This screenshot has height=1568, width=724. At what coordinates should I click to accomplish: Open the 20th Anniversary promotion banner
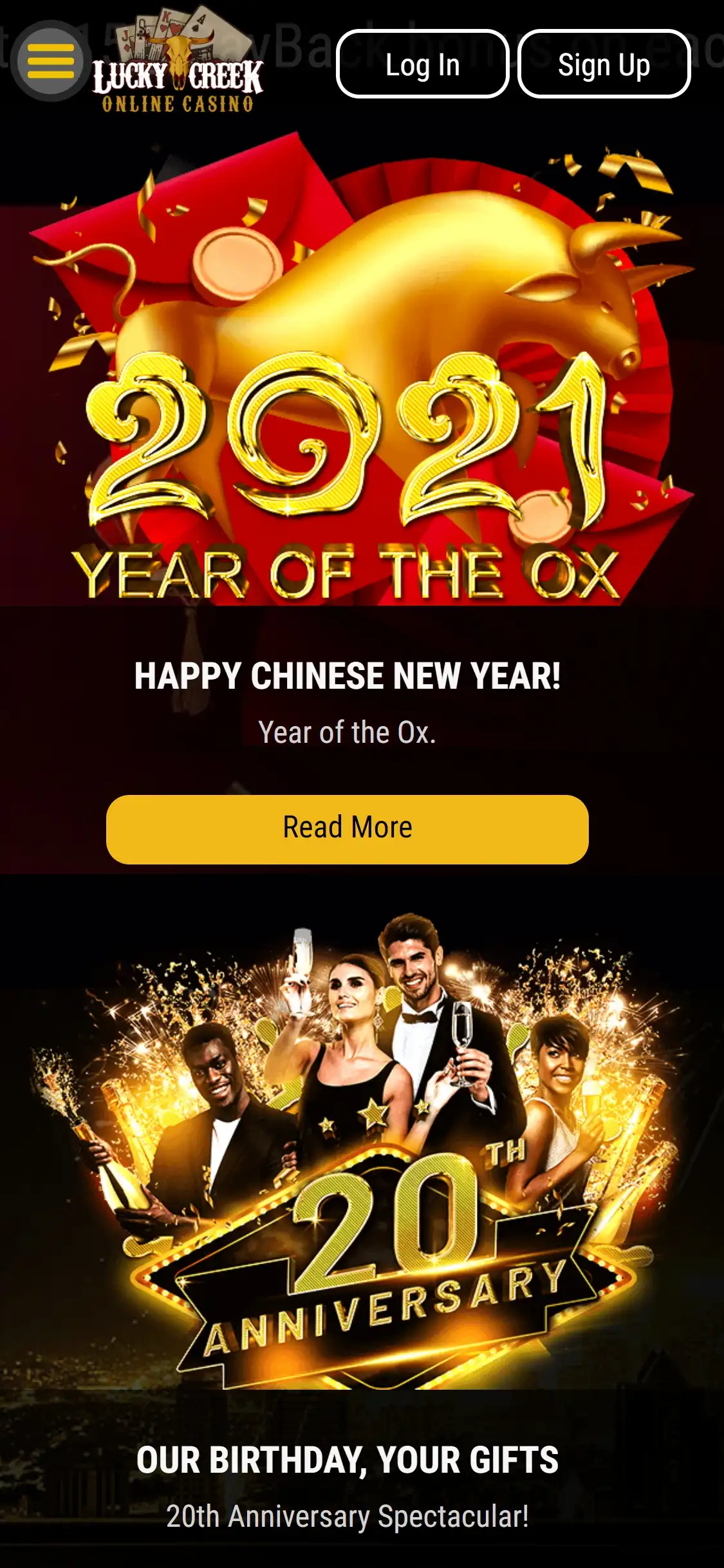[x=360, y=1152]
